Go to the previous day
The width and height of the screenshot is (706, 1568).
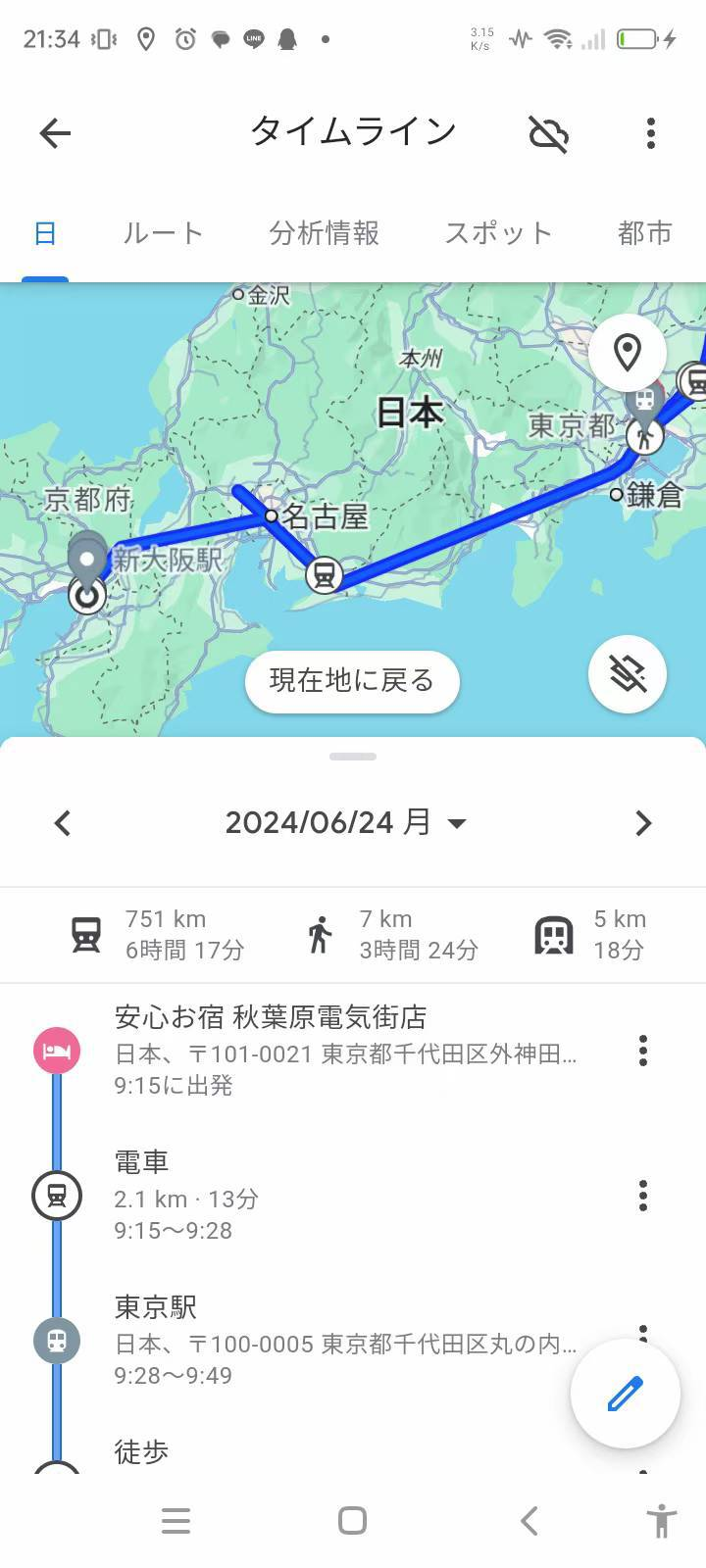pyautogui.click(x=63, y=823)
